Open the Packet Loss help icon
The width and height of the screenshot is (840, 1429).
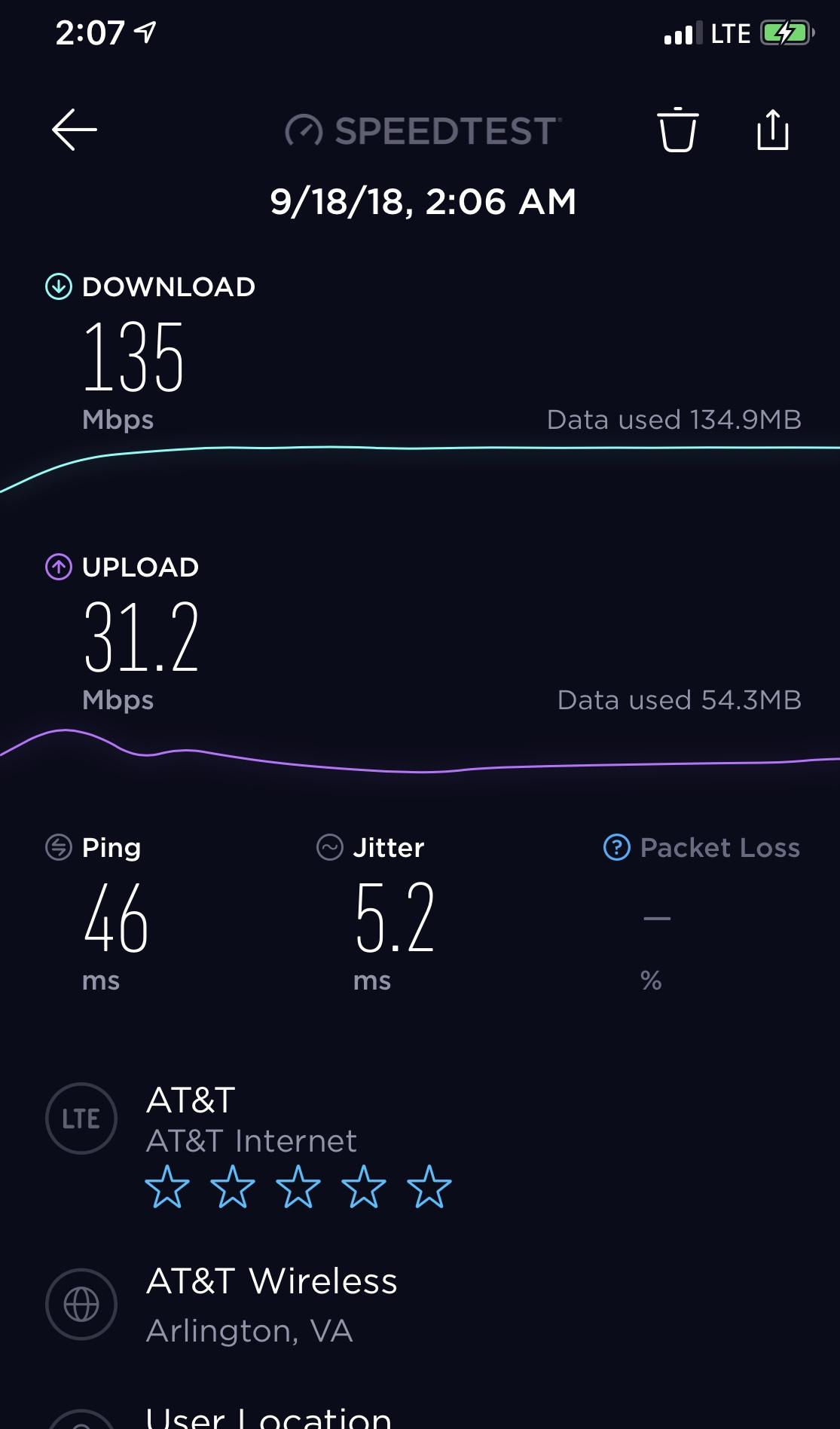pyautogui.click(x=616, y=847)
